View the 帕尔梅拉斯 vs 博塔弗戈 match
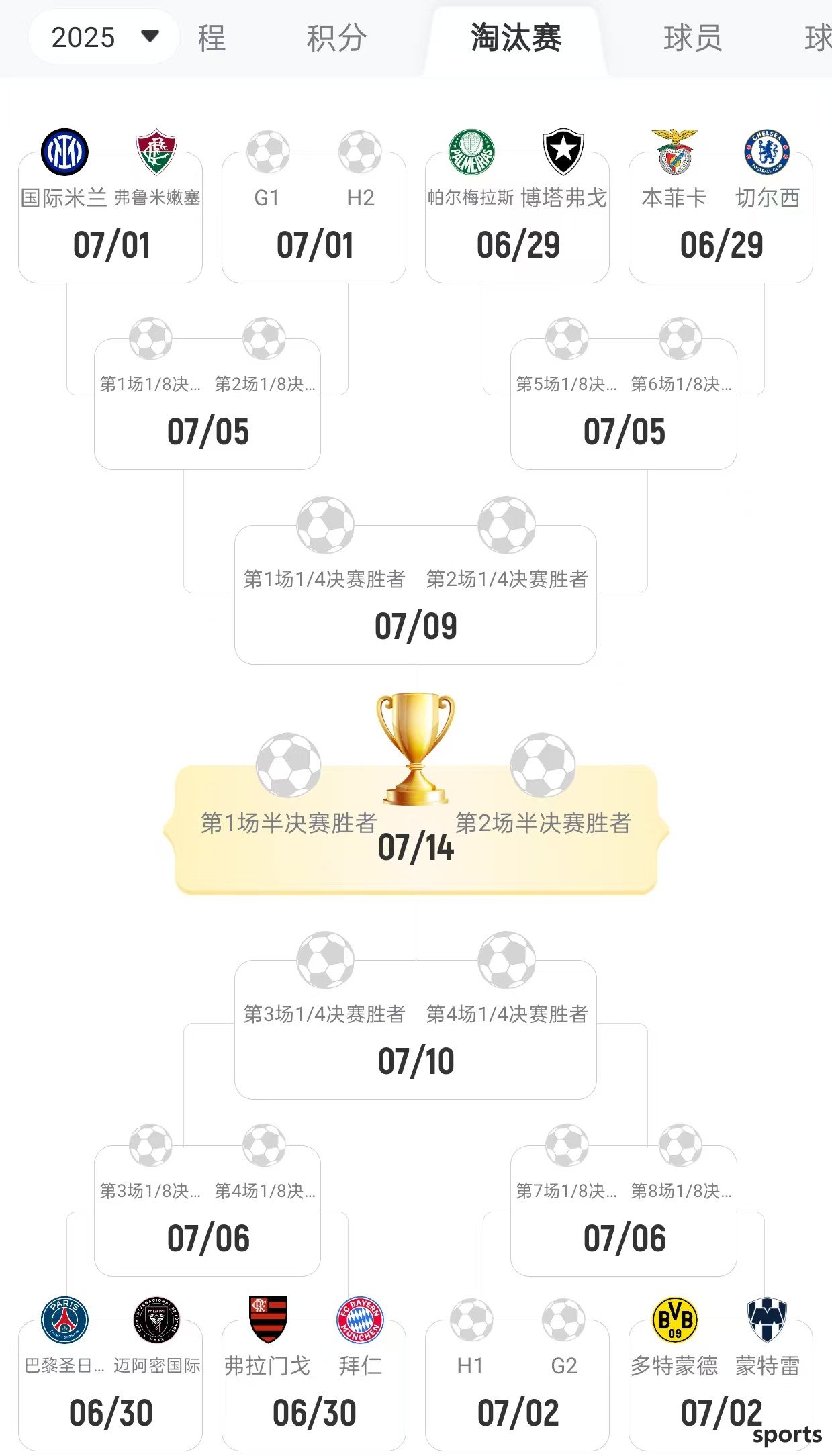 [517, 222]
